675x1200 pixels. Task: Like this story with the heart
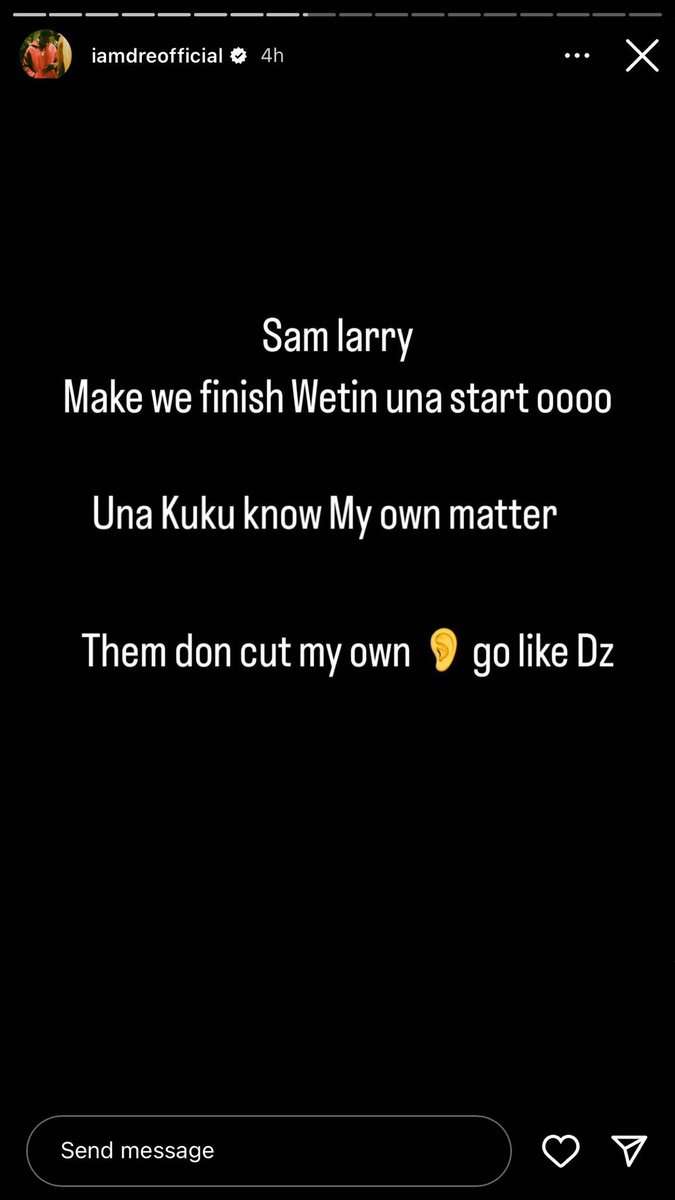pyautogui.click(x=560, y=1151)
